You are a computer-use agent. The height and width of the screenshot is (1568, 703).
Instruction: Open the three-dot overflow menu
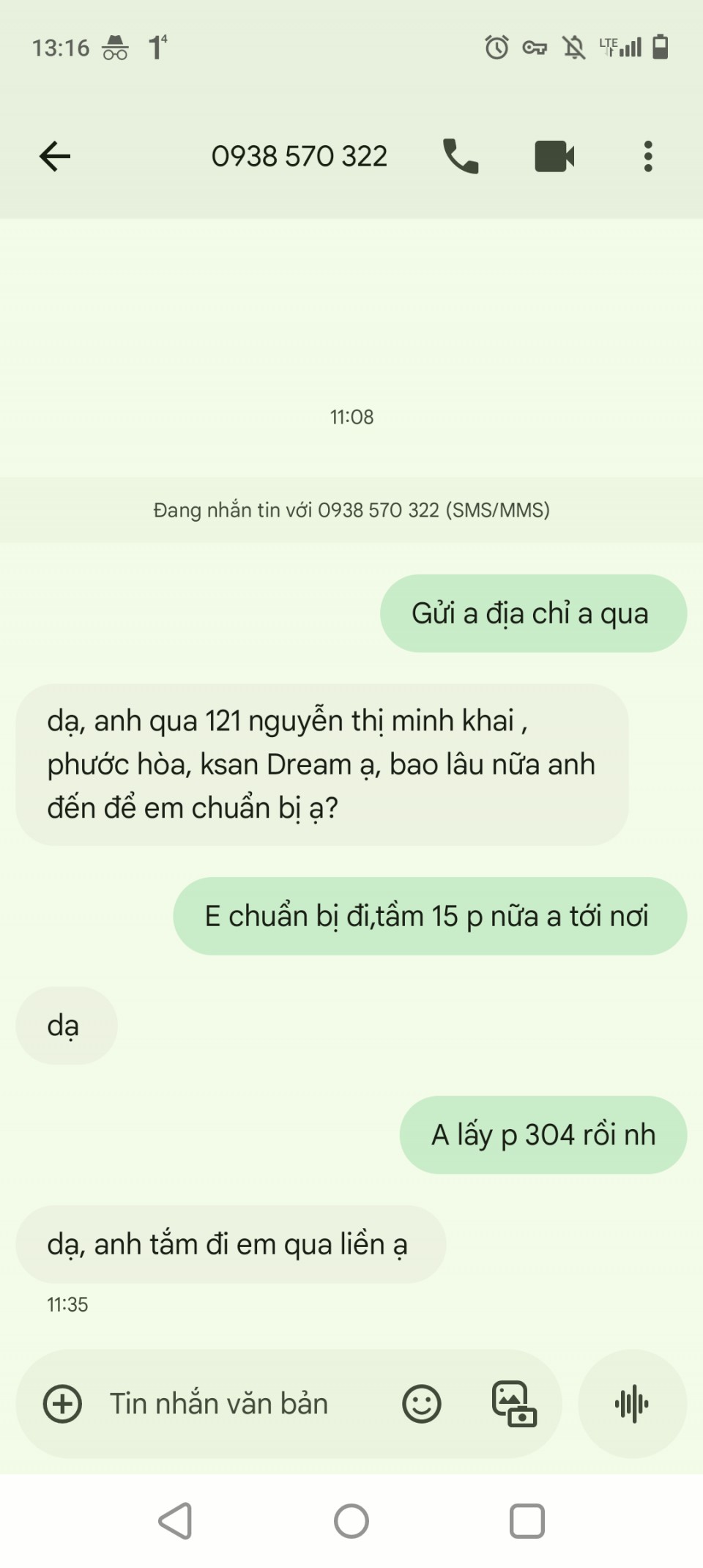point(648,156)
